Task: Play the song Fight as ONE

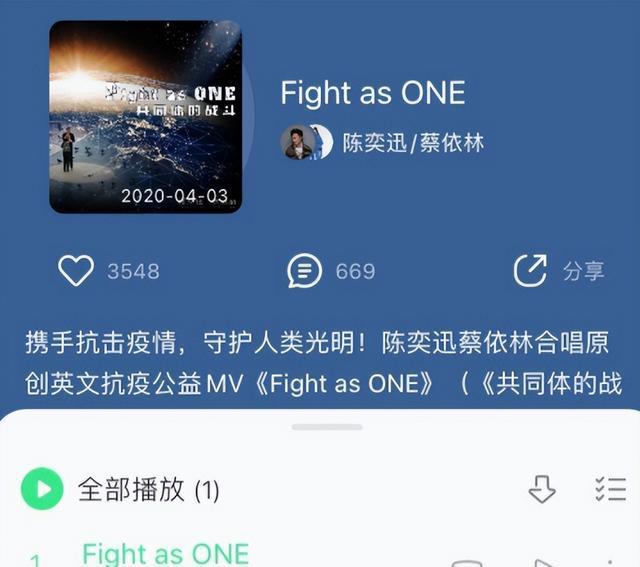Action: click(x=165, y=553)
